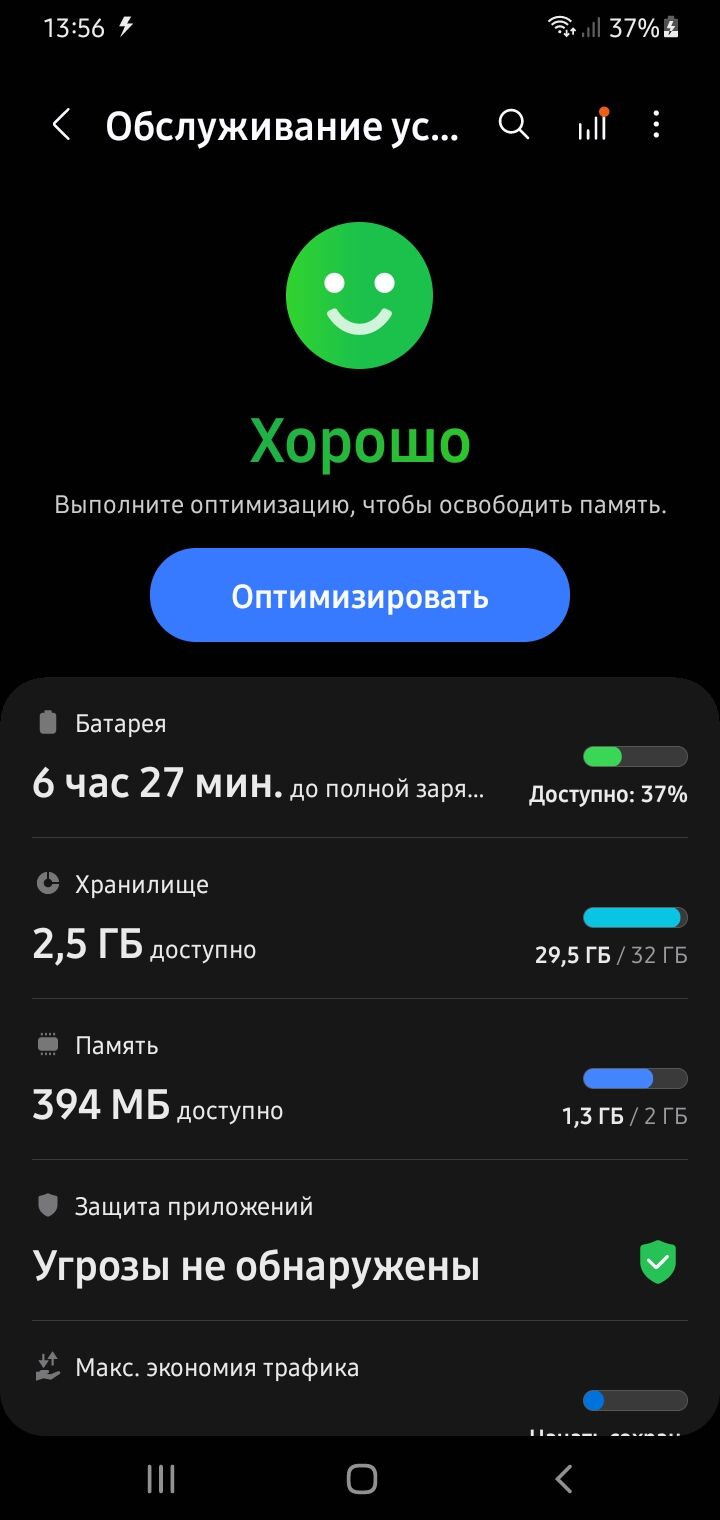Open the usage statistics bar chart icon
720x1520 pixels.
(x=592, y=125)
